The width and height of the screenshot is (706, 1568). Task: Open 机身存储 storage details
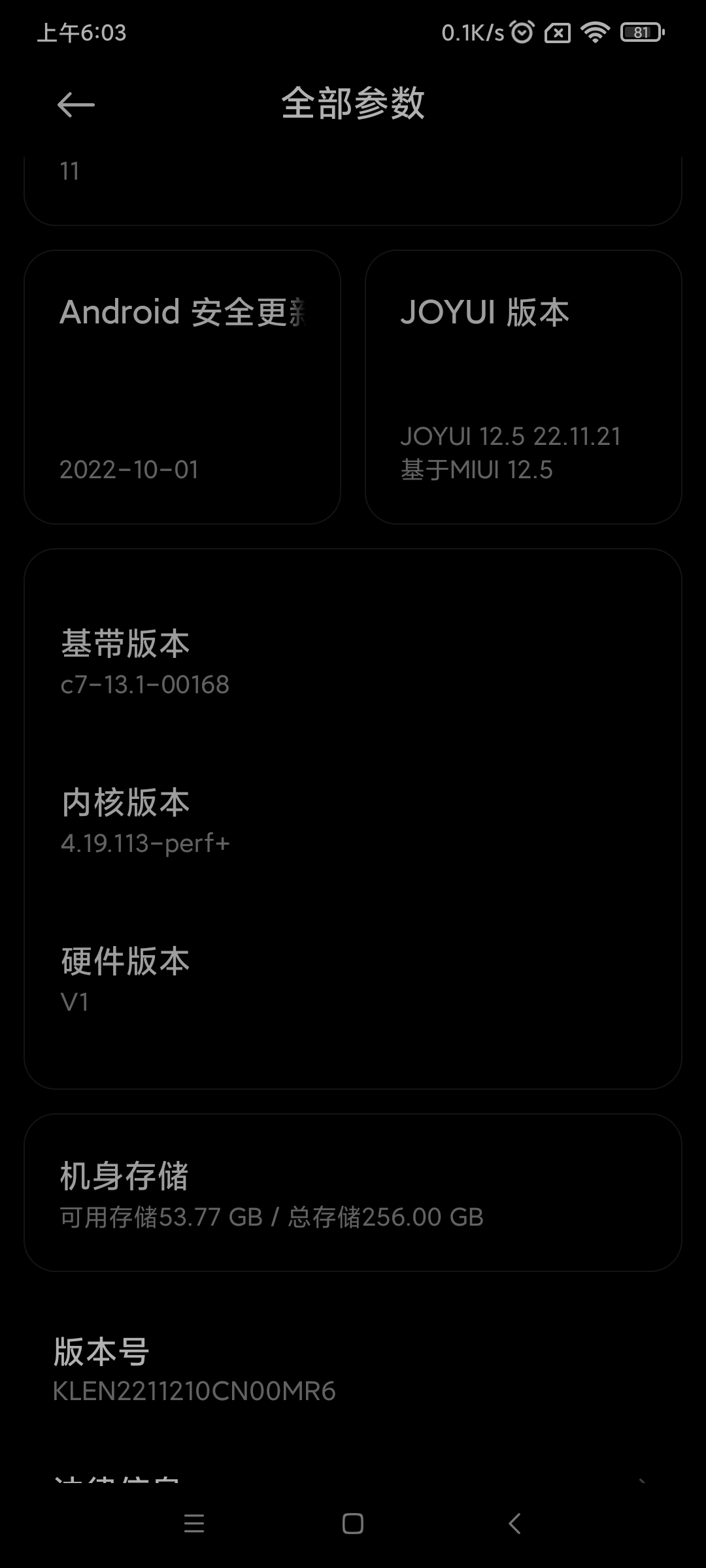point(353,1192)
